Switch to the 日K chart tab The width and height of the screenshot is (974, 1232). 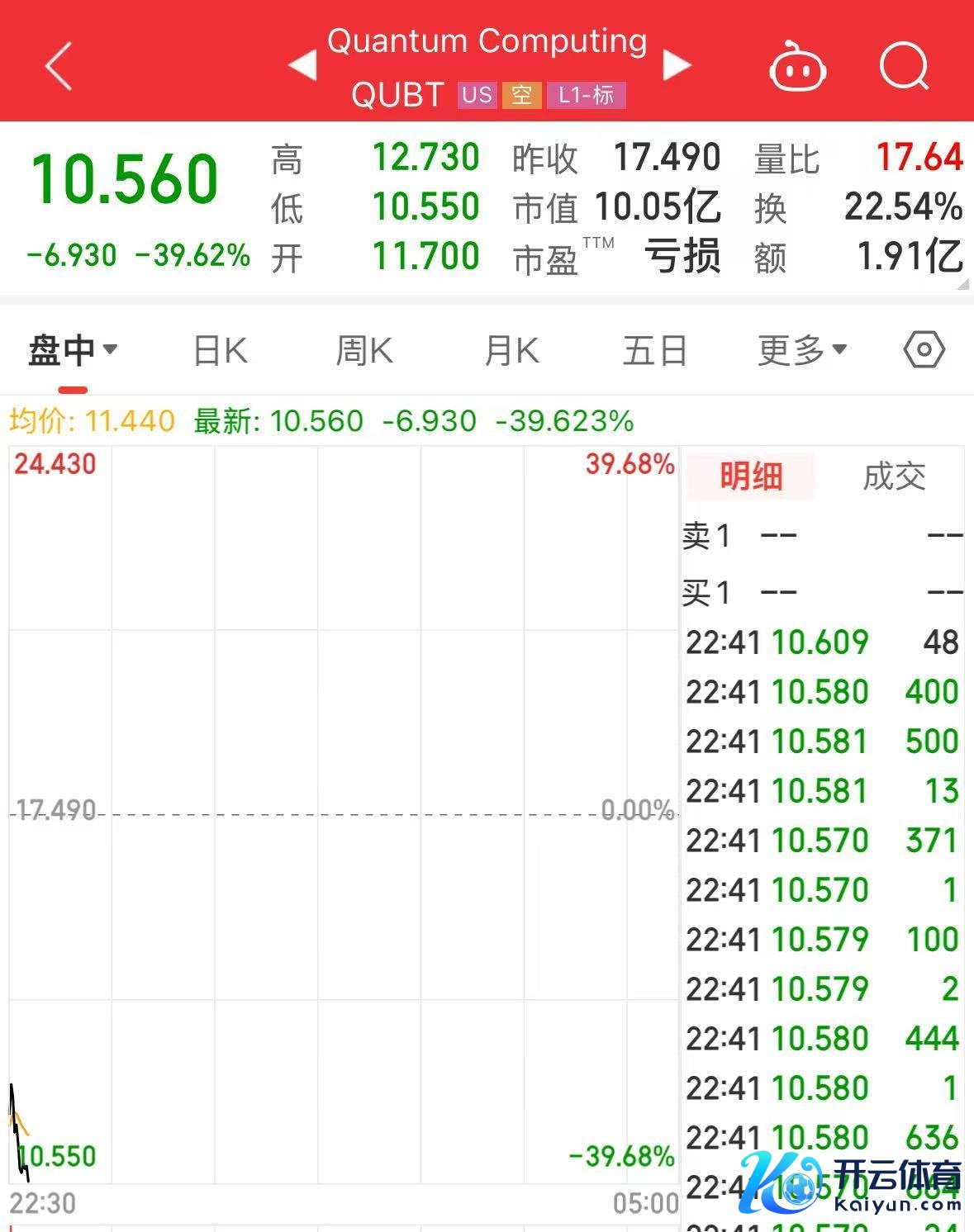click(220, 351)
